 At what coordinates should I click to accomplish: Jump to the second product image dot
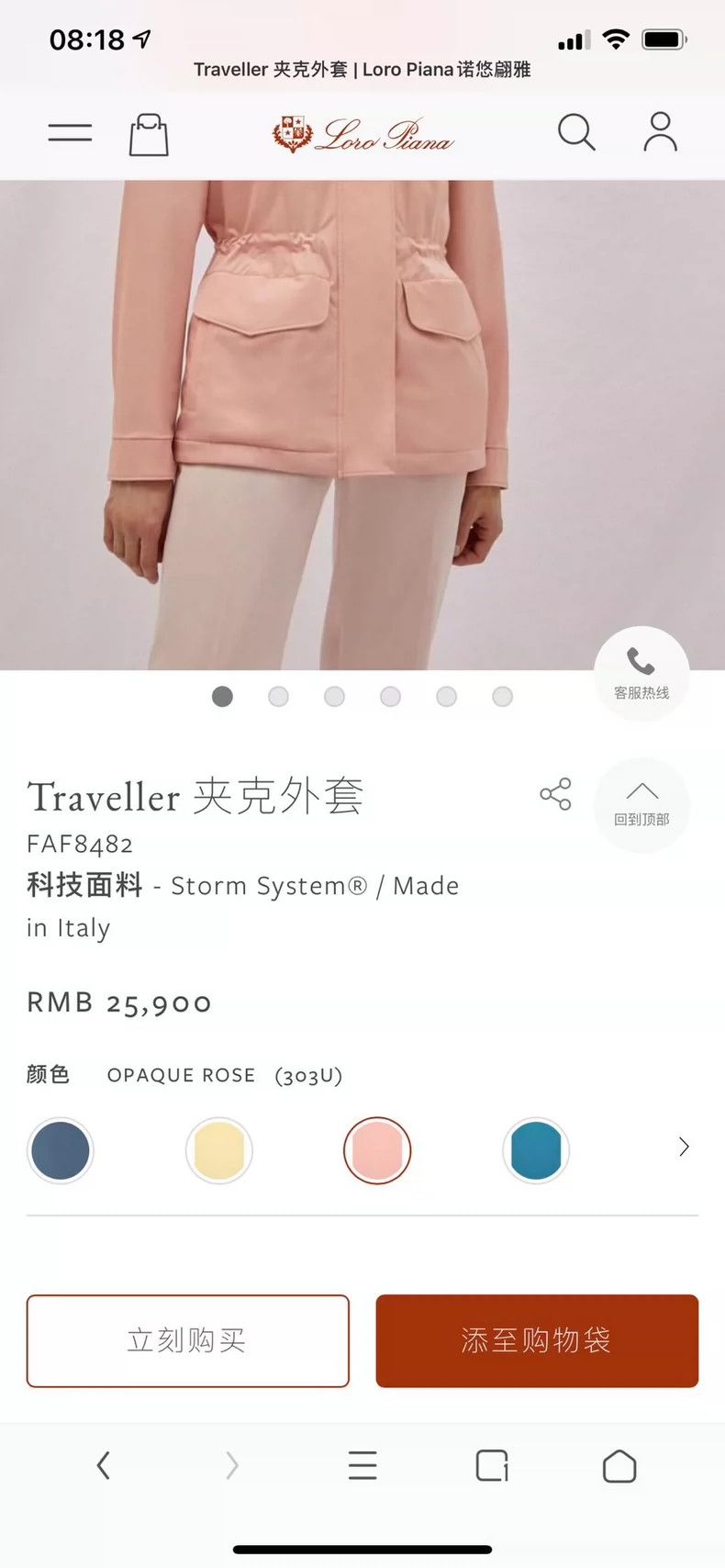(x=278, y=697)
